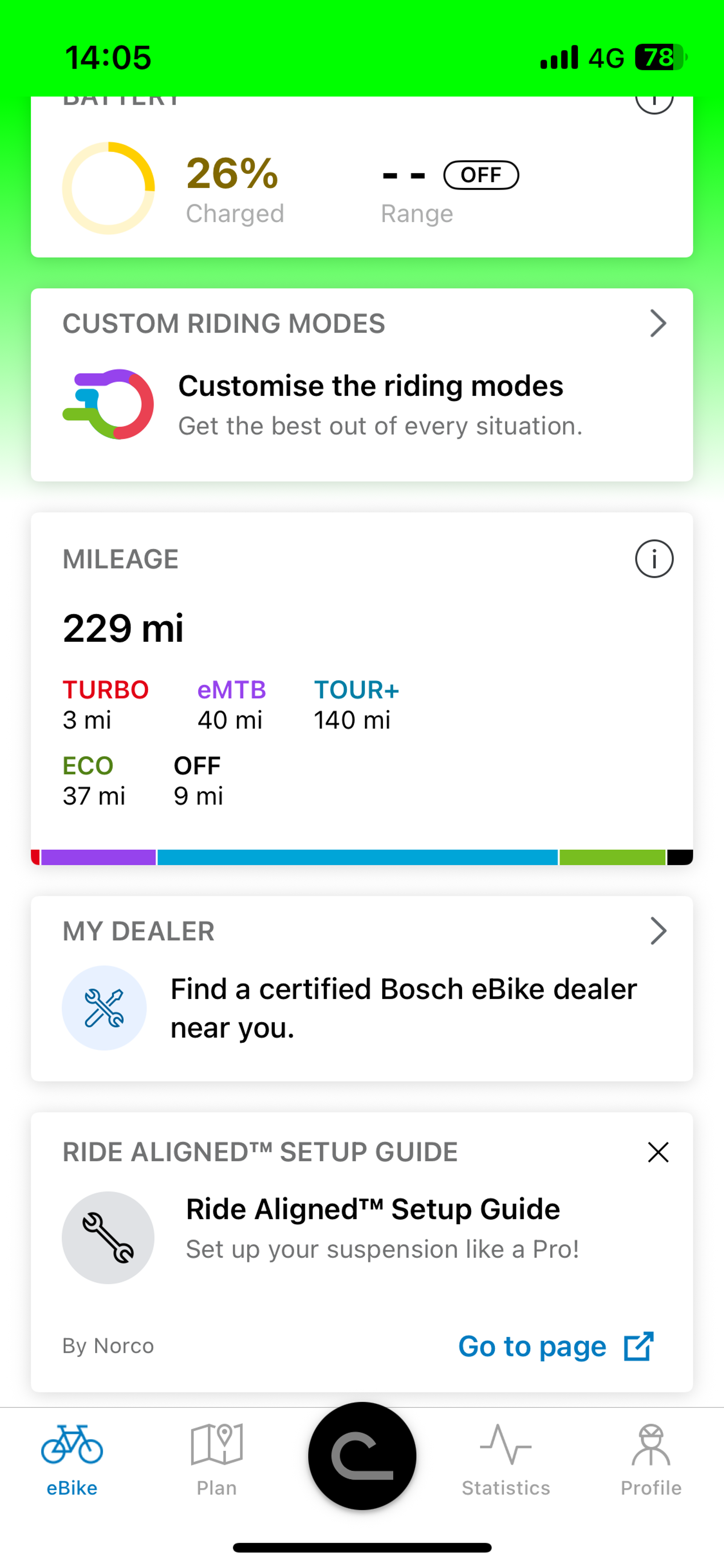Dismiss the Ride Aligned Setup Guide card
Viewport: 724px width, 1568px height.
658,1152
